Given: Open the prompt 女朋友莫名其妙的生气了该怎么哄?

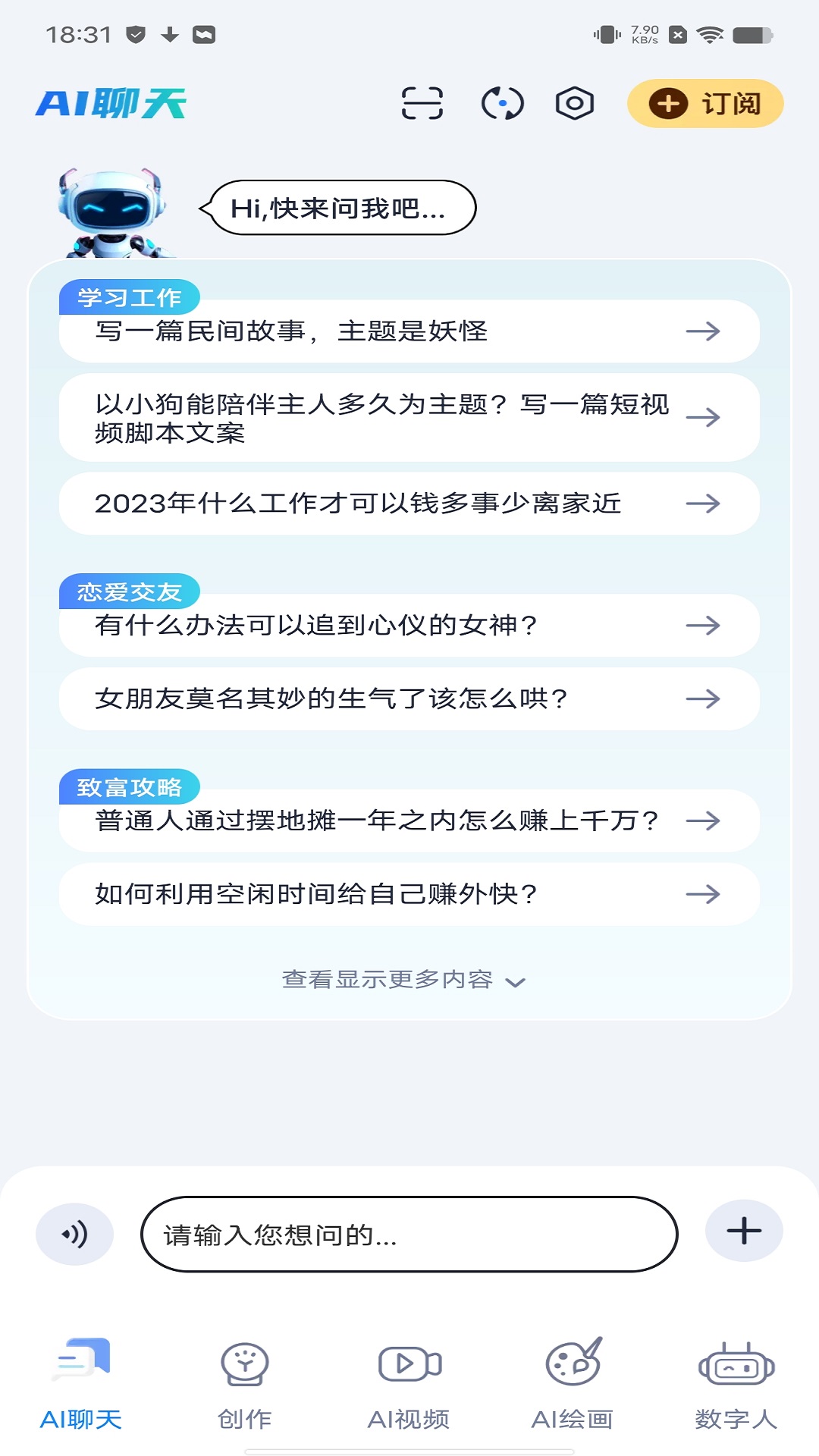Looking at the screenshot, I should [409, 698].
